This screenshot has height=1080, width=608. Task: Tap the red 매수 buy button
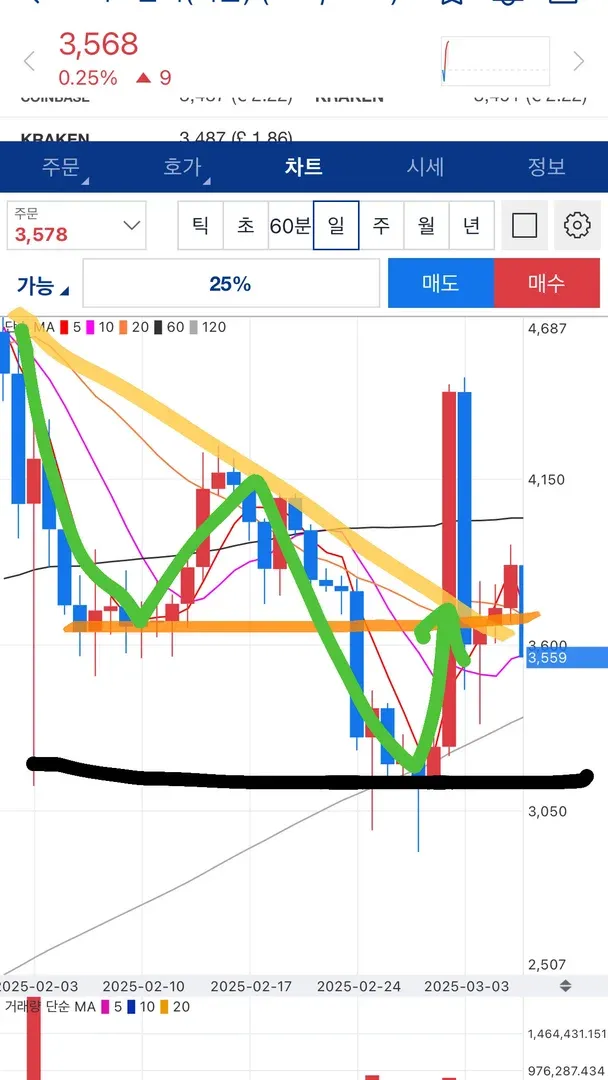point(547,284)
